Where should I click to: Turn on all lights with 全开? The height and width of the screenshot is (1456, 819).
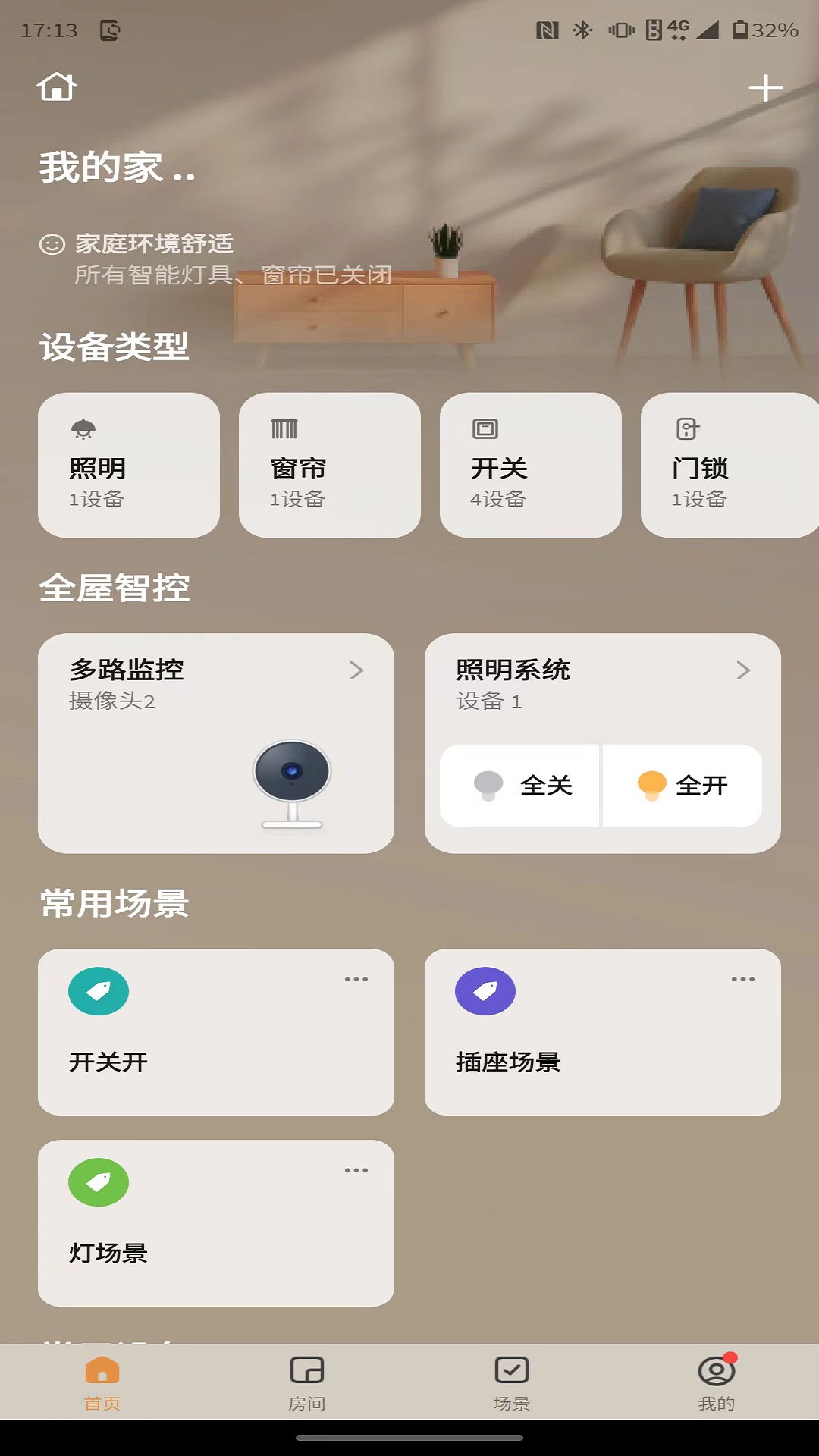(682, 786)
